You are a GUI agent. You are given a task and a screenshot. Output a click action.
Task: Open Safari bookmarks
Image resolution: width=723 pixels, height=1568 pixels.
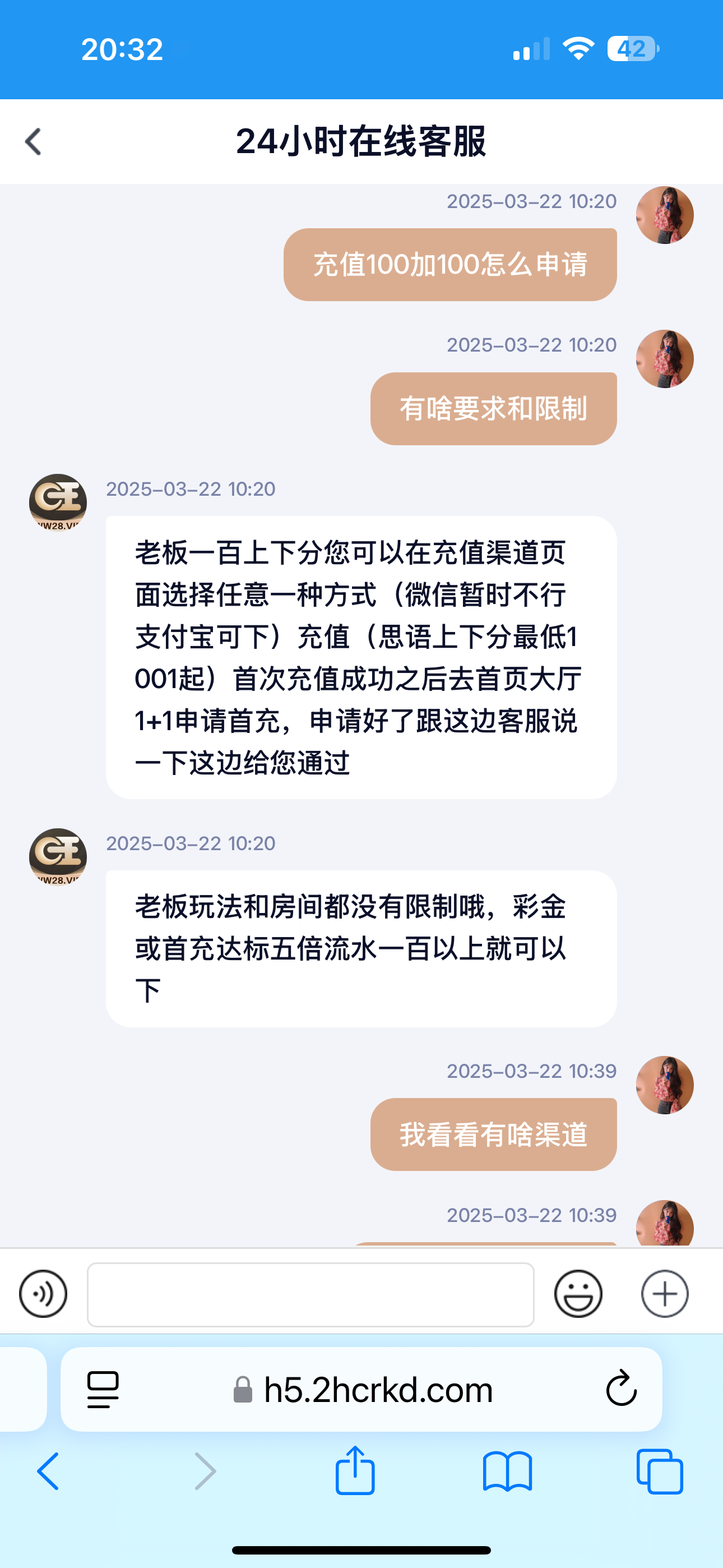coord(507,1471)
